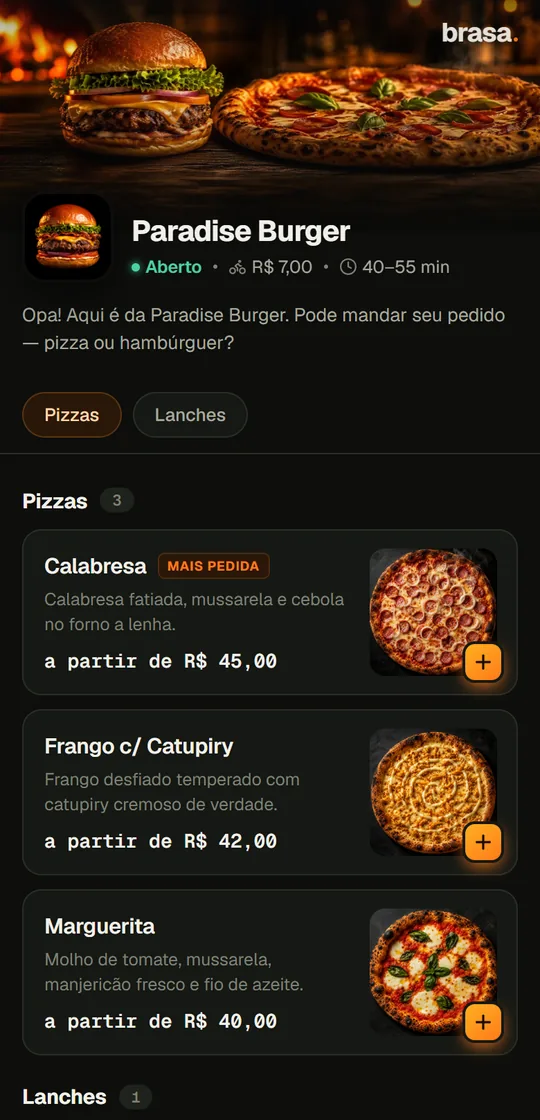Add Calabresa pizza with the plus button

(484, 662)
